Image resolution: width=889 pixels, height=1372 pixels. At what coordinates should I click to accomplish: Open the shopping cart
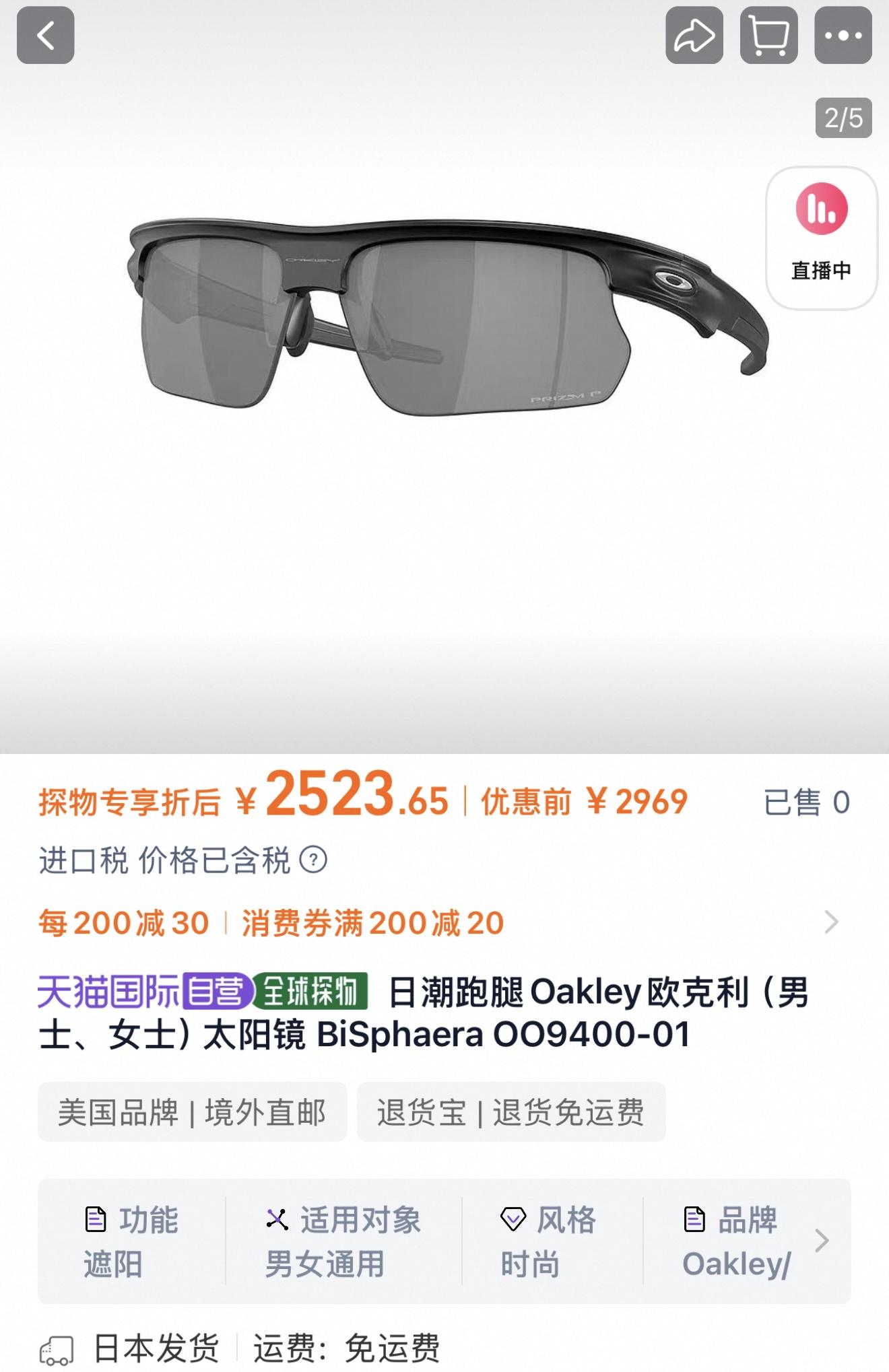768,35
